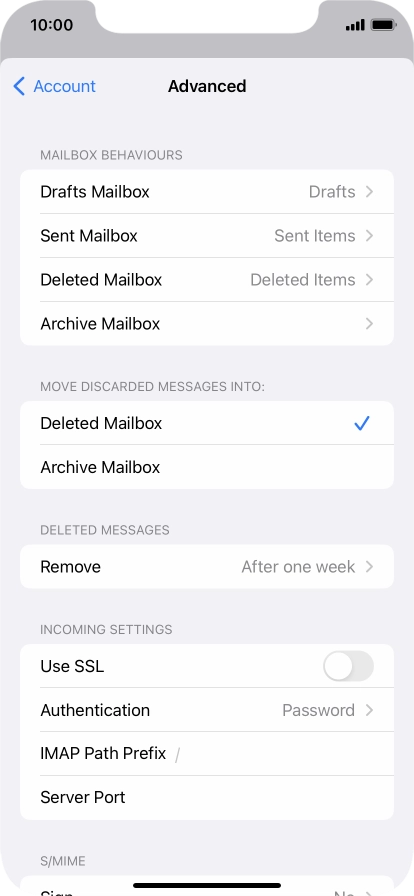414x896 pixels.
Task: Go back to Account
Action: point(54,86)
